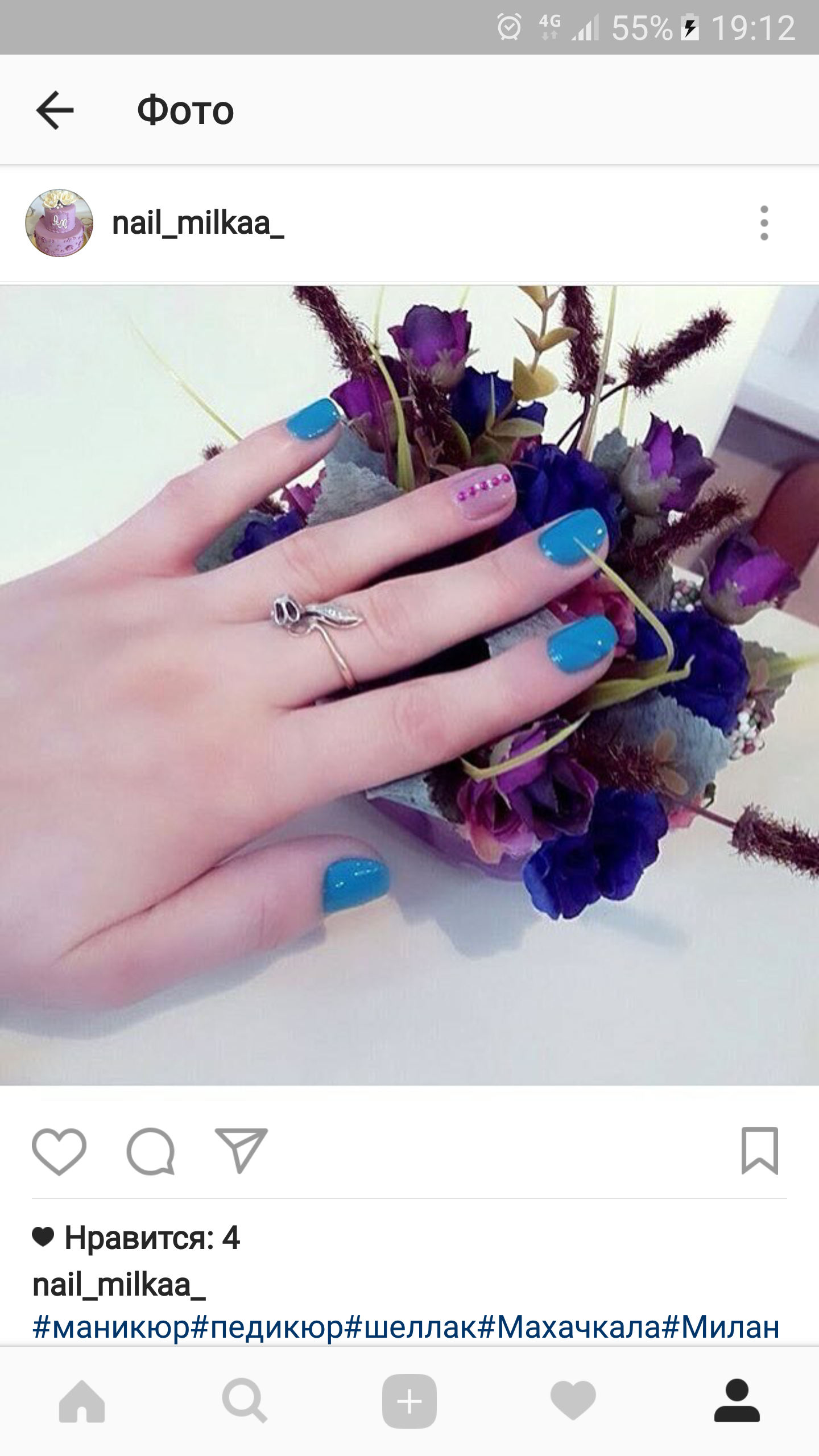Open the post overflow menu

coord(764,223)
